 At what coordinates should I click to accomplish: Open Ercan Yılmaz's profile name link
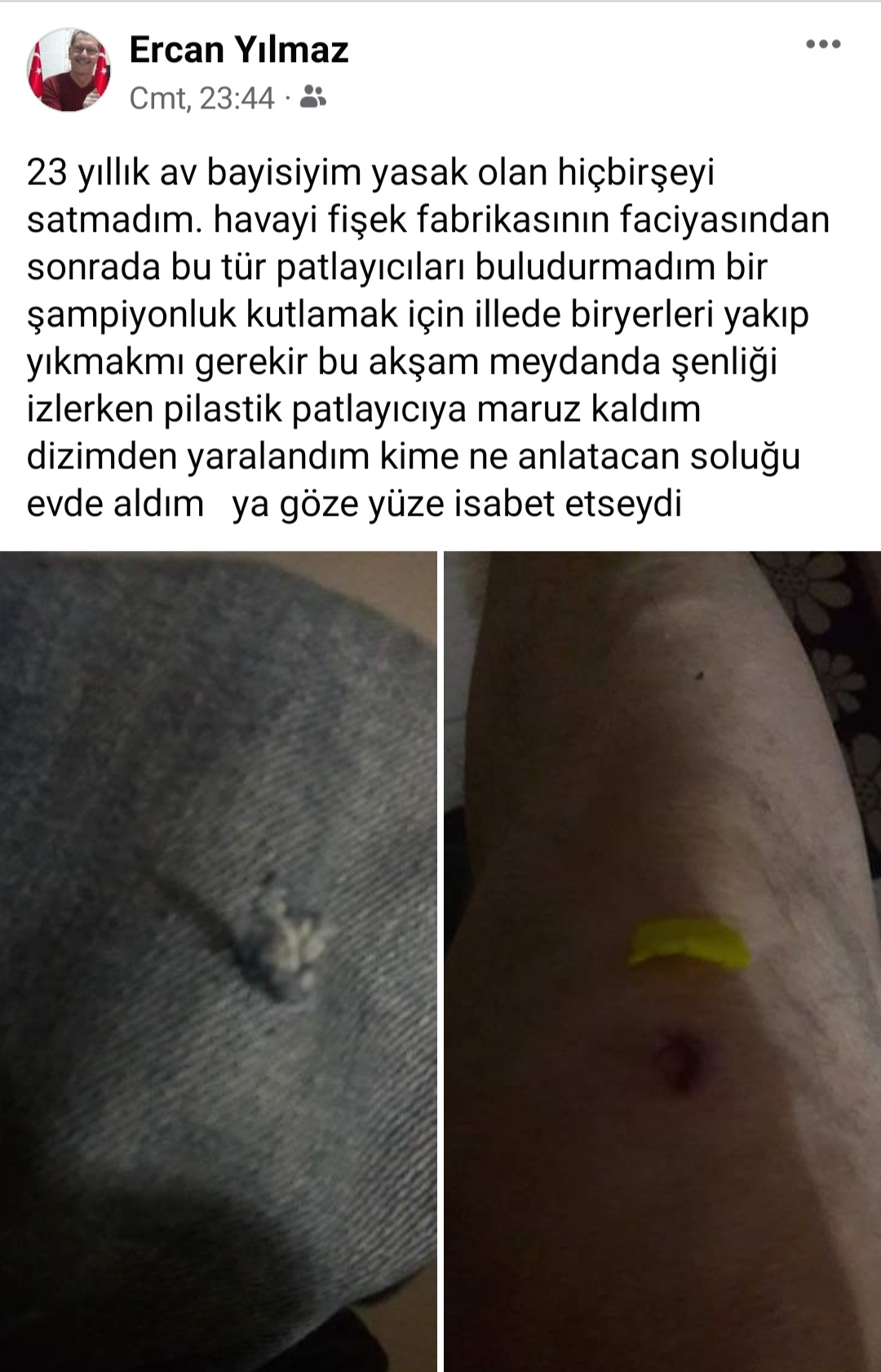point(238,50)
